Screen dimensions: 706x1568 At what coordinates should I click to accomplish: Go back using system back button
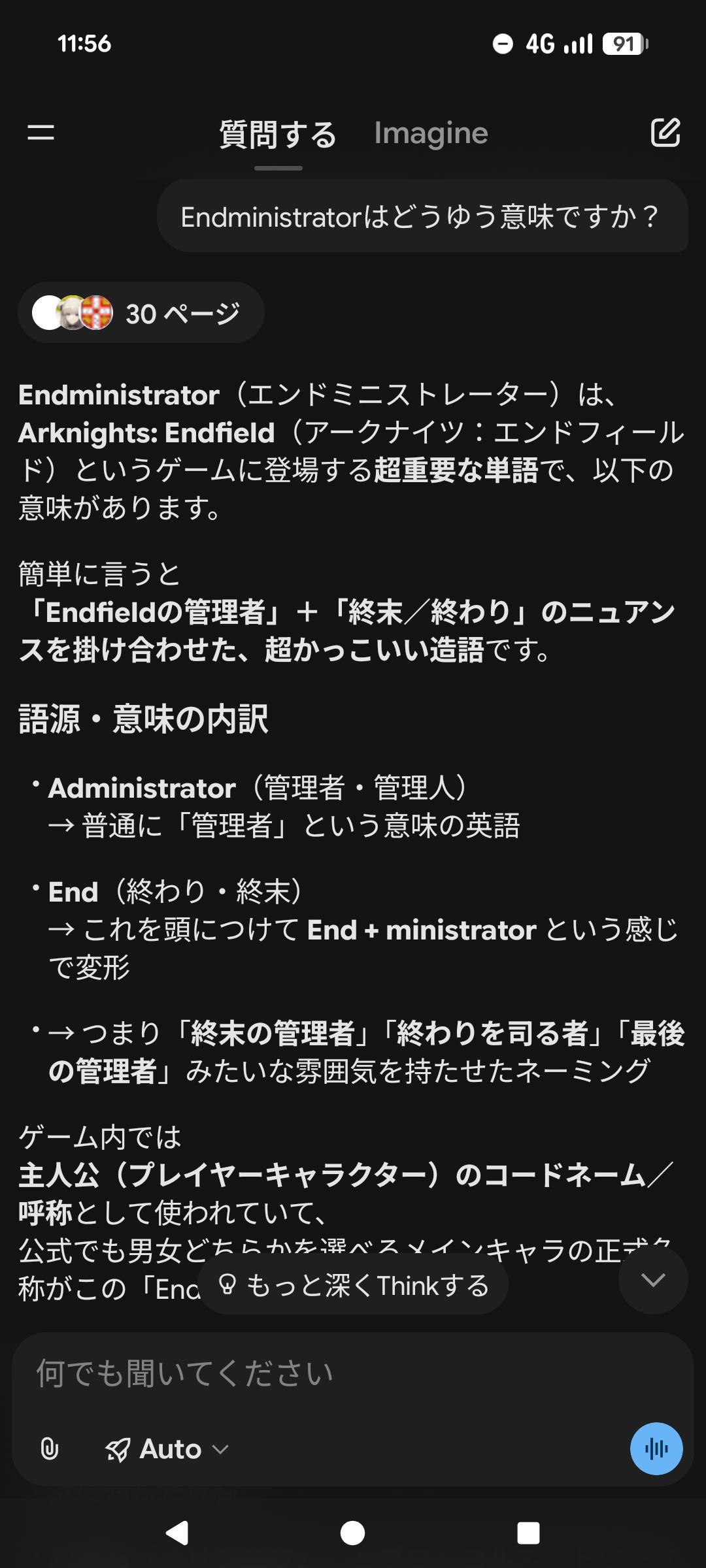coord(177,1532)
